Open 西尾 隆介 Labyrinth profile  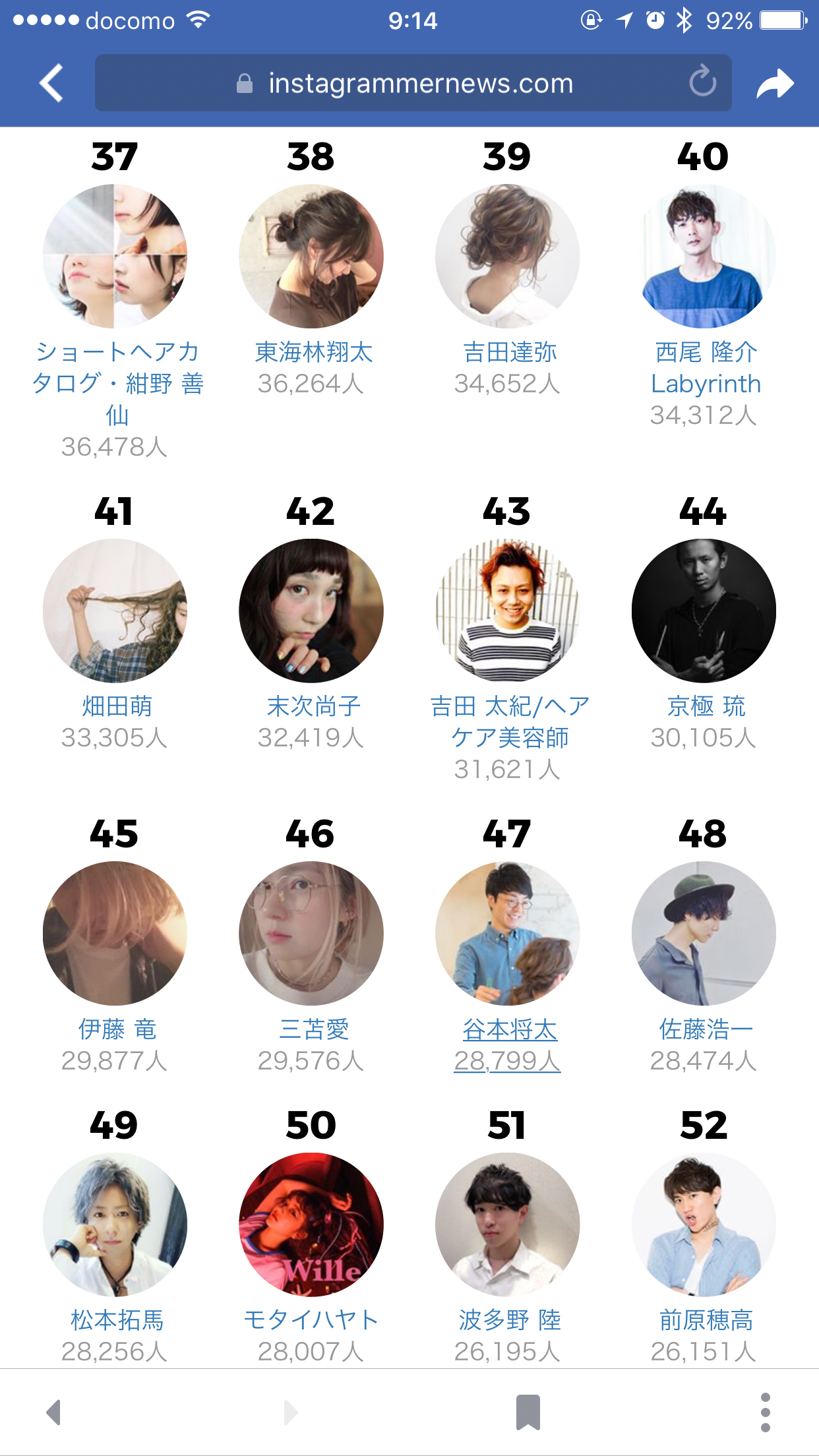point(705,368)
